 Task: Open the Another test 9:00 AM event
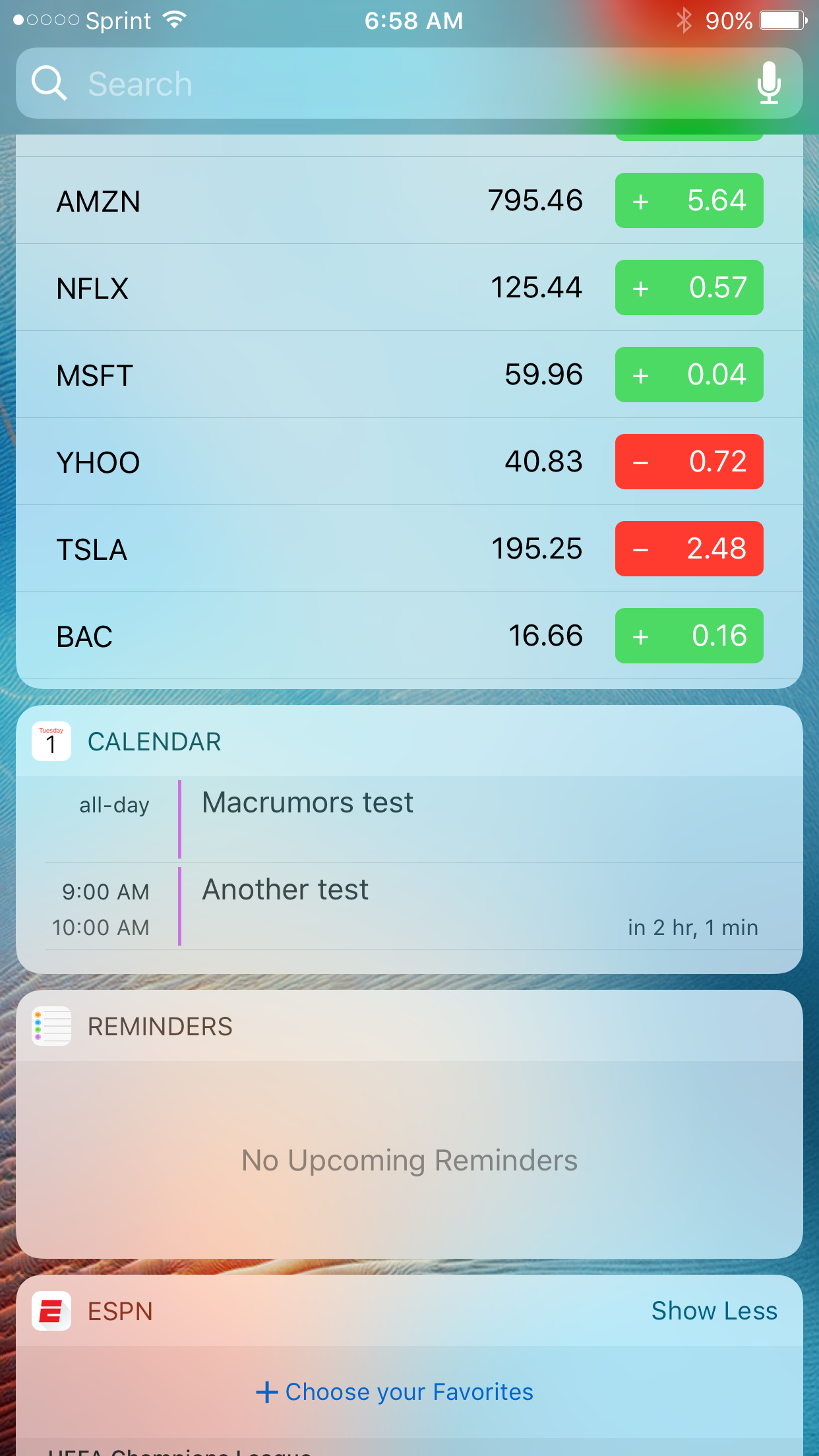pos(424,907)
